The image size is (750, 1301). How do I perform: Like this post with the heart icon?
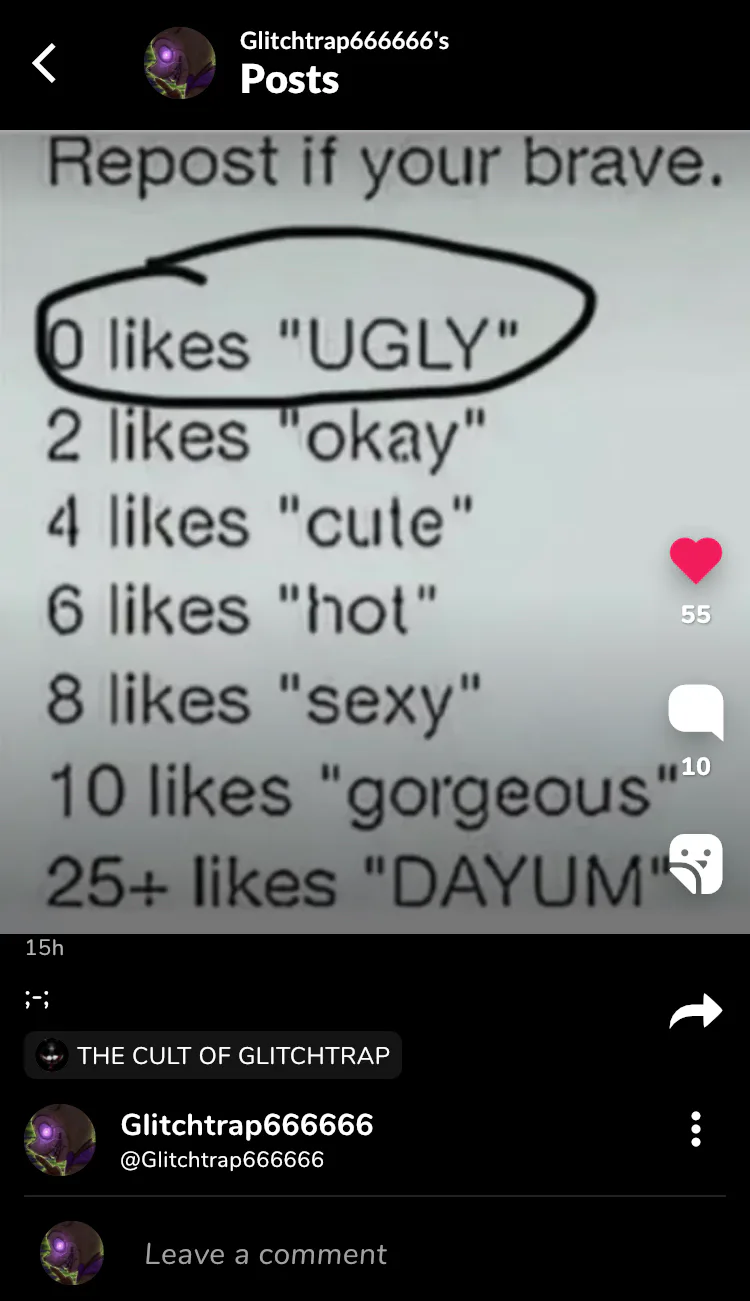pyautogui.click(x=695, y=560)
